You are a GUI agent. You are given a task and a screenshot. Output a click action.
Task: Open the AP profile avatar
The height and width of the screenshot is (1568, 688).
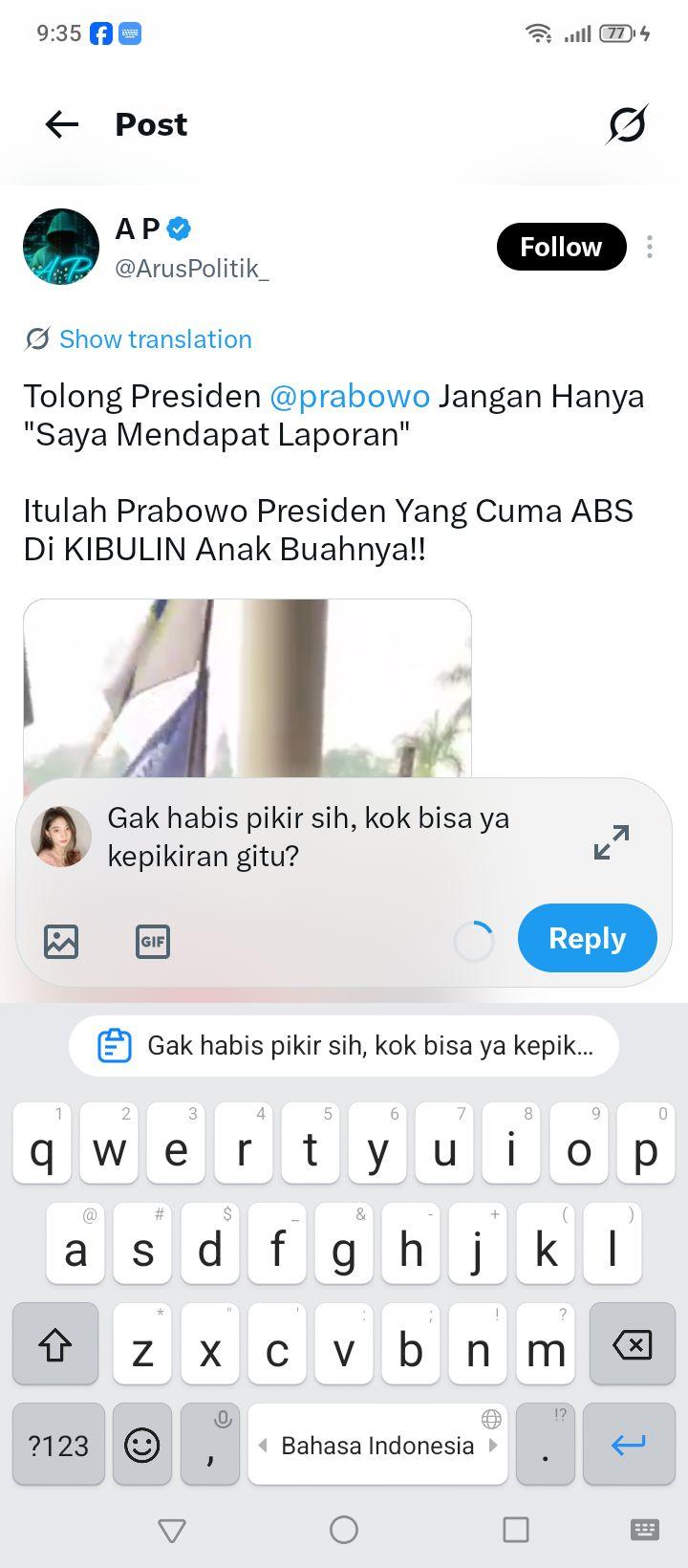[x=61, y=247]
